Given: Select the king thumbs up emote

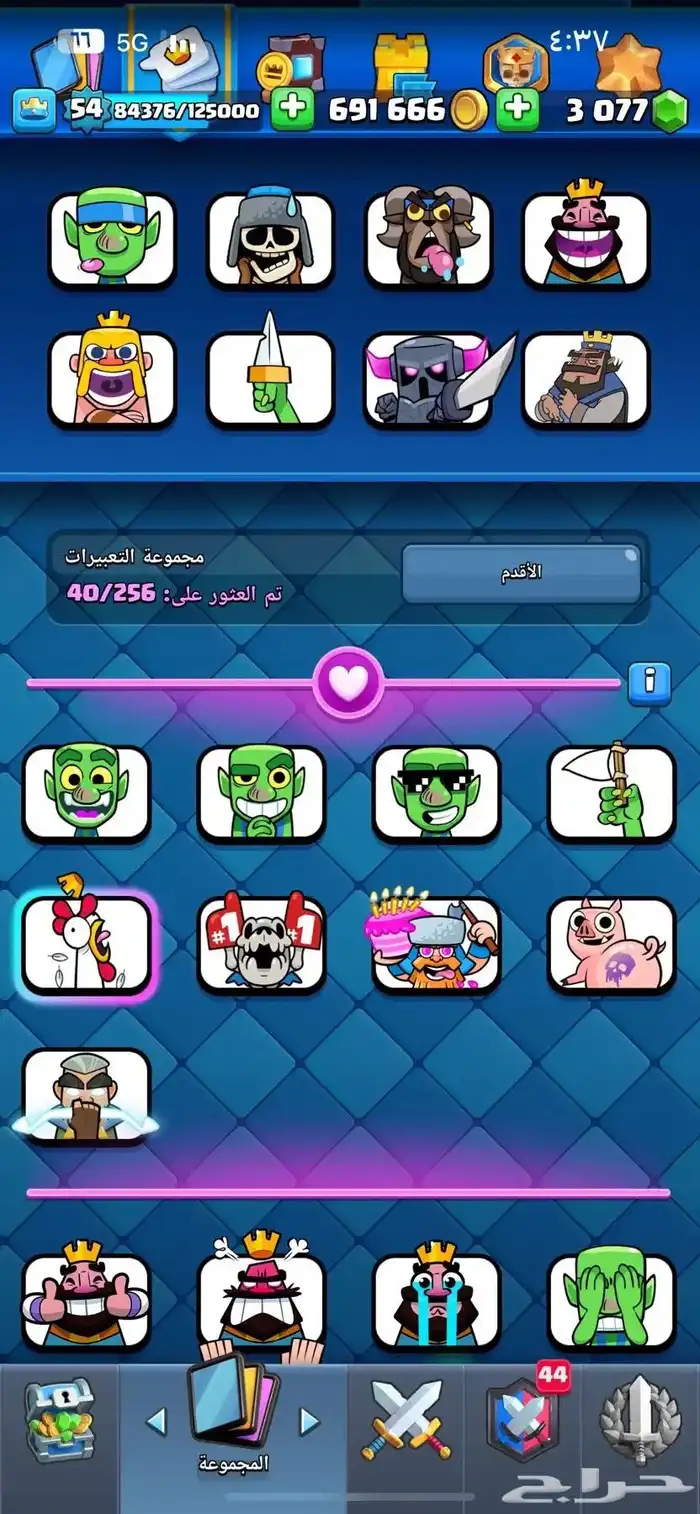Looking at the screenshot, I should 86,1300.
